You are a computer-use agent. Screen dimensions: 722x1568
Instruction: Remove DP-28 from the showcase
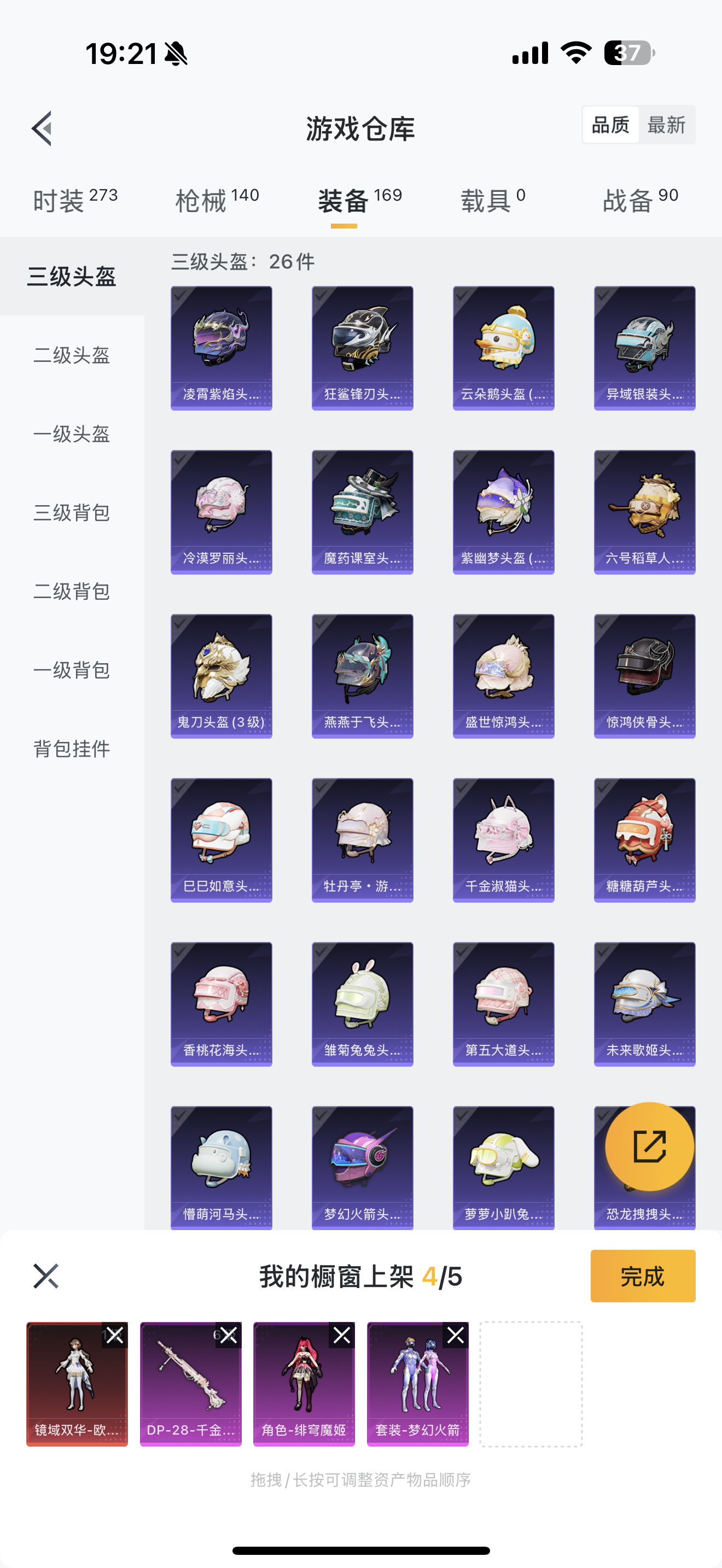pyautogui.click(x=228, y=1336)
